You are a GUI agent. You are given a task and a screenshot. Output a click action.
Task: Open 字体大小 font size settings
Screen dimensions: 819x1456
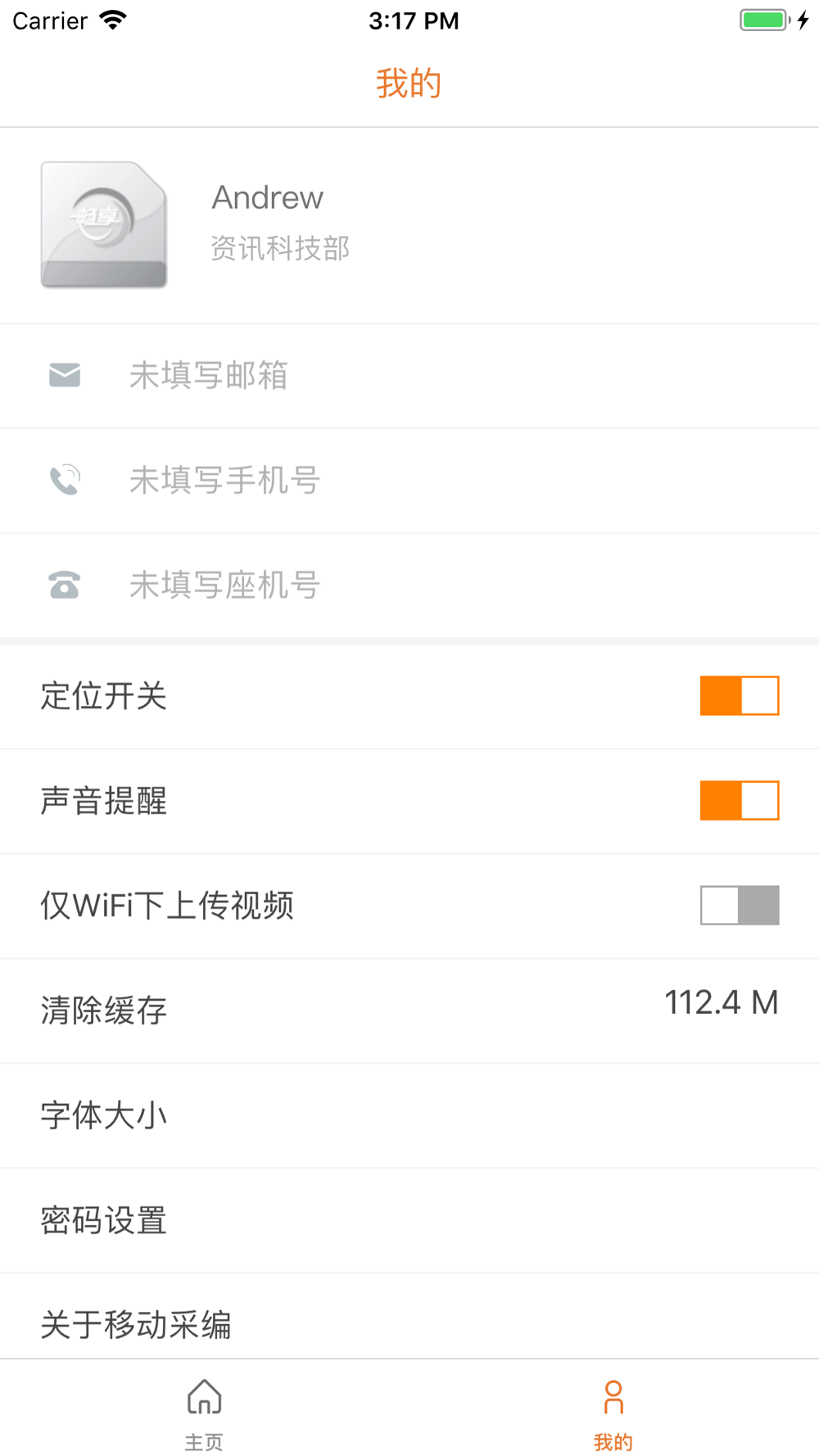[x=409, y=1116]
